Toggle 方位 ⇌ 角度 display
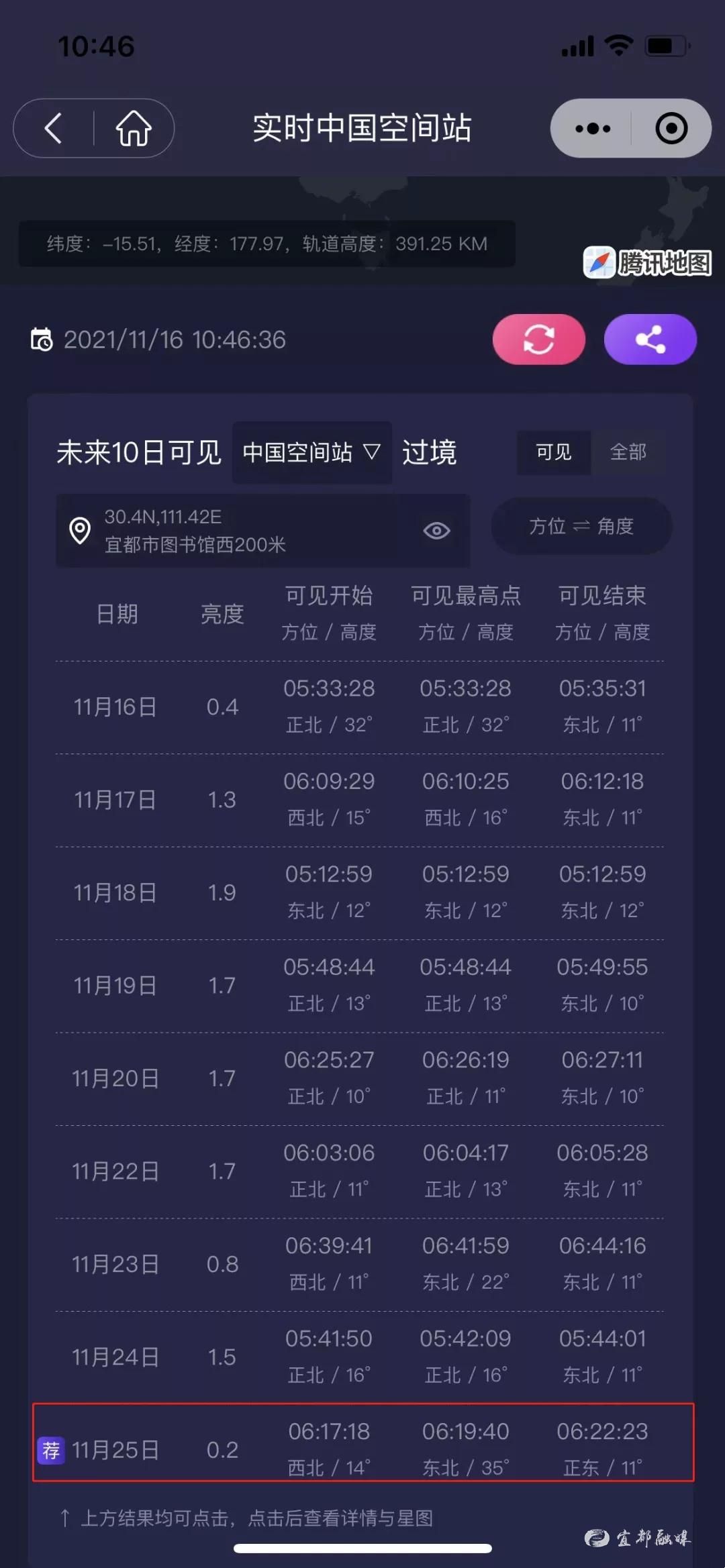 click(581, 526)
